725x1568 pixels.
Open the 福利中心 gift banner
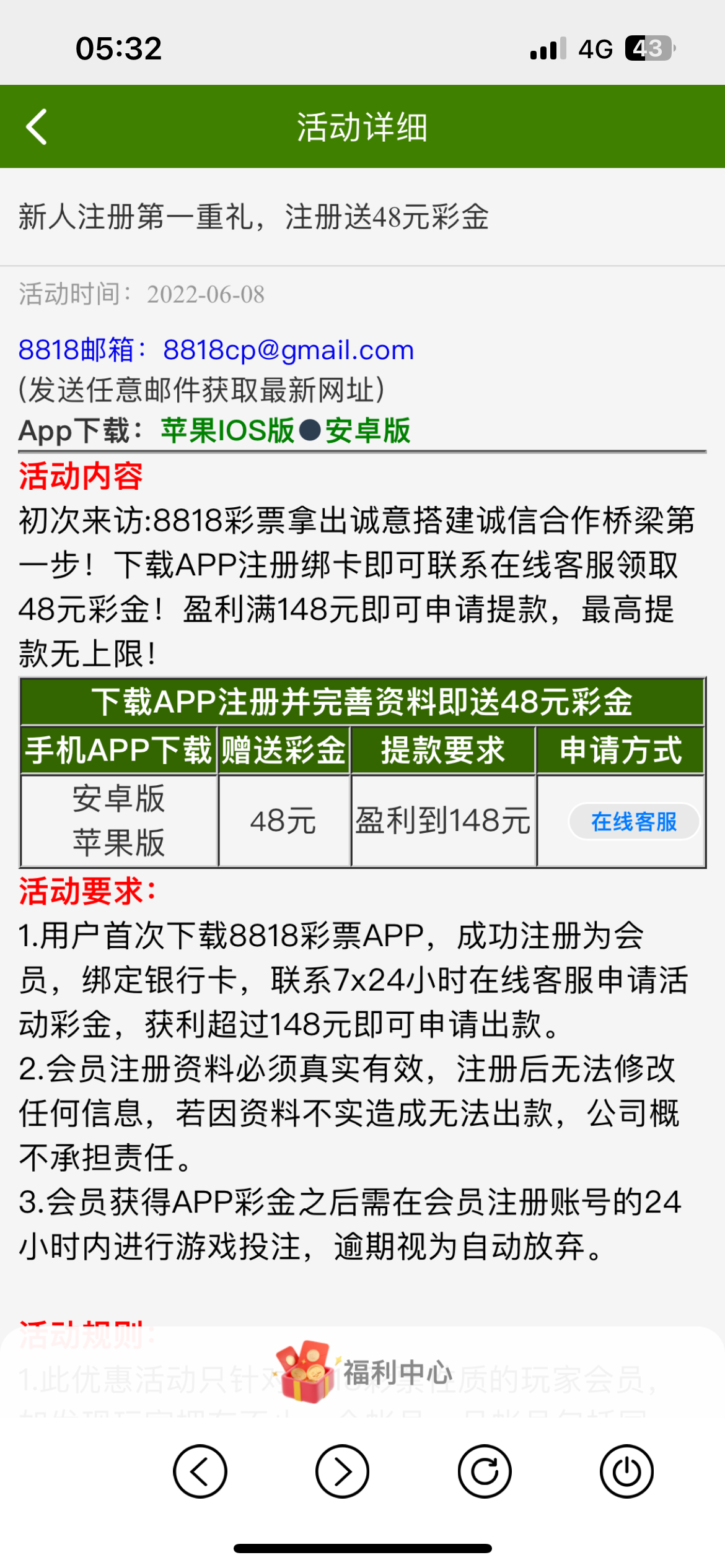point(366,1373)
